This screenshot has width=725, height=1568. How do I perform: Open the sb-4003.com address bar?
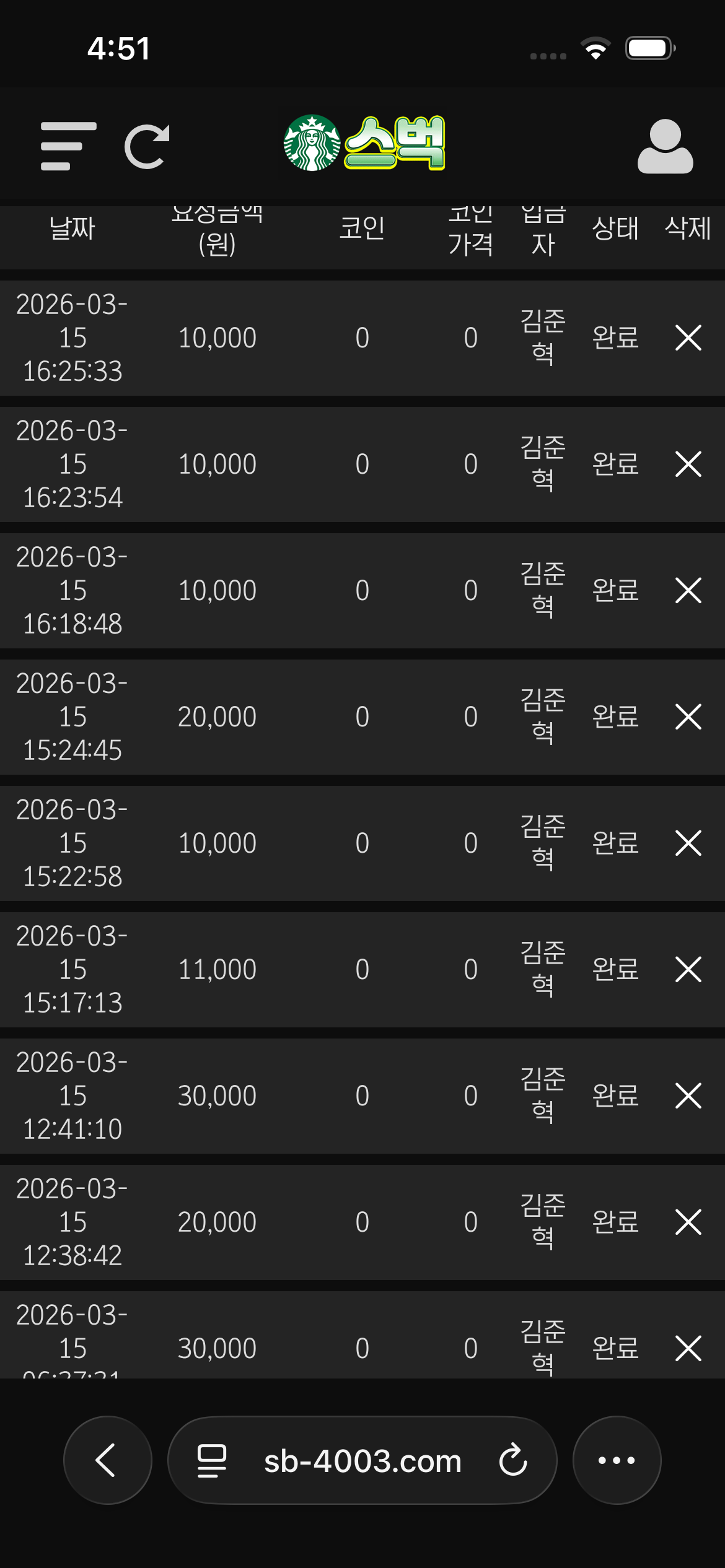point(362,1461)
